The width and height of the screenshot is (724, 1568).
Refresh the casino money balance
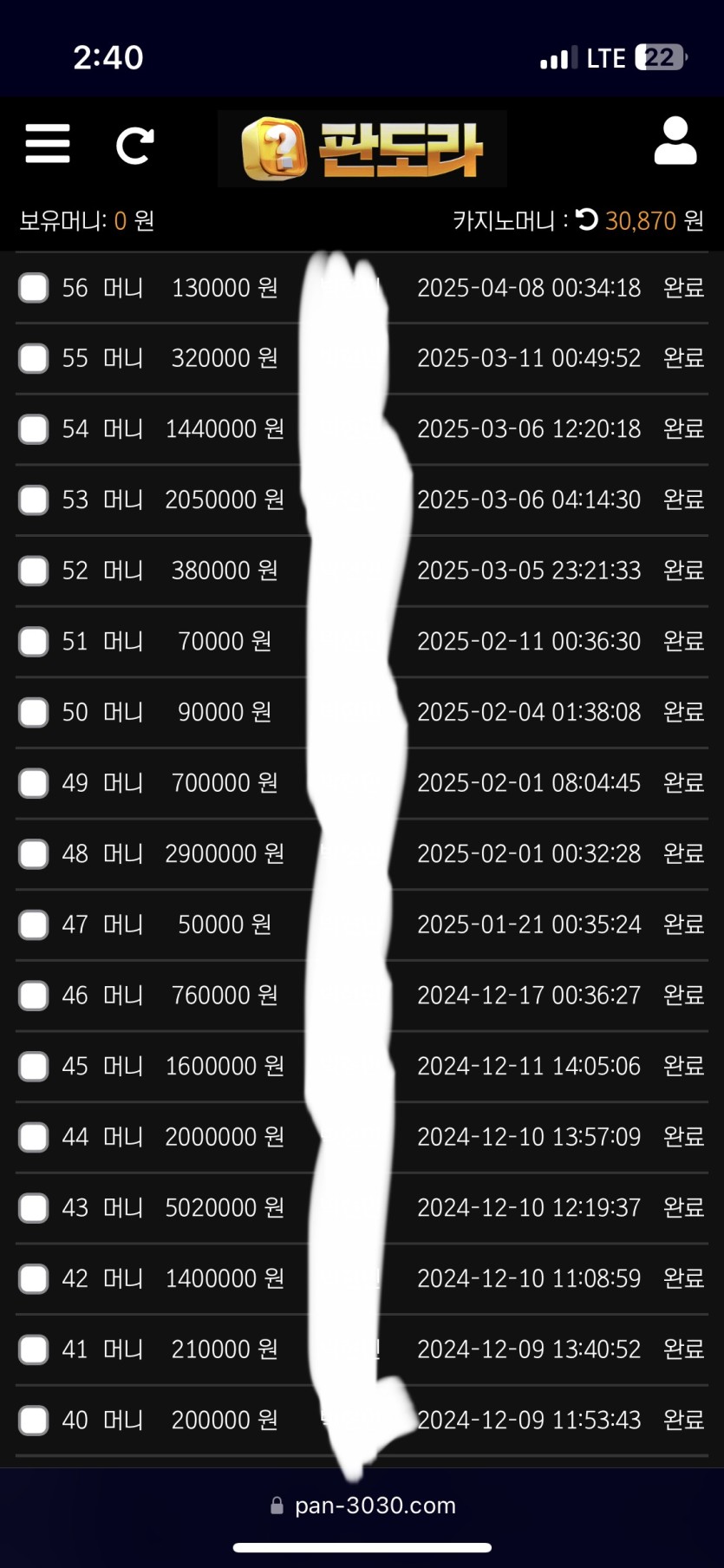[587, 219]
